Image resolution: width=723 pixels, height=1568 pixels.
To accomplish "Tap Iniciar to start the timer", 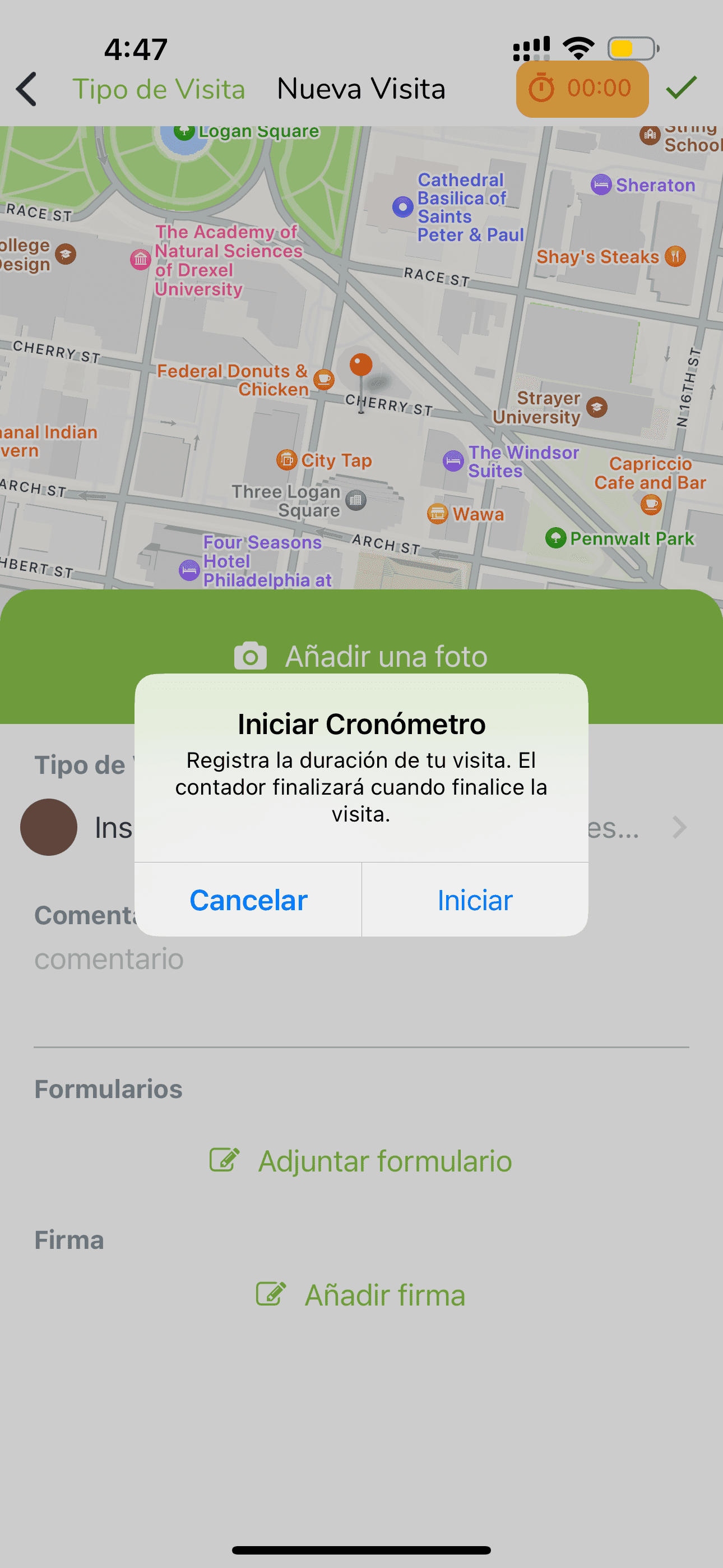I will coord(474,900).
